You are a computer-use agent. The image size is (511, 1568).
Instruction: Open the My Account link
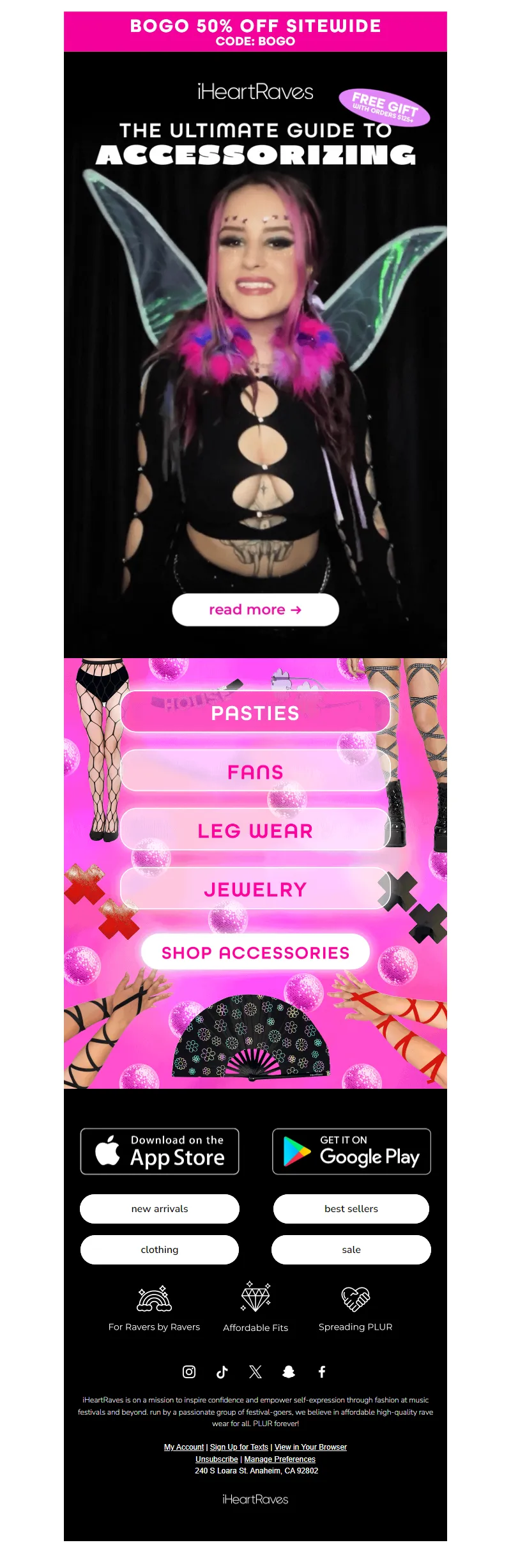click(184, 1447)
